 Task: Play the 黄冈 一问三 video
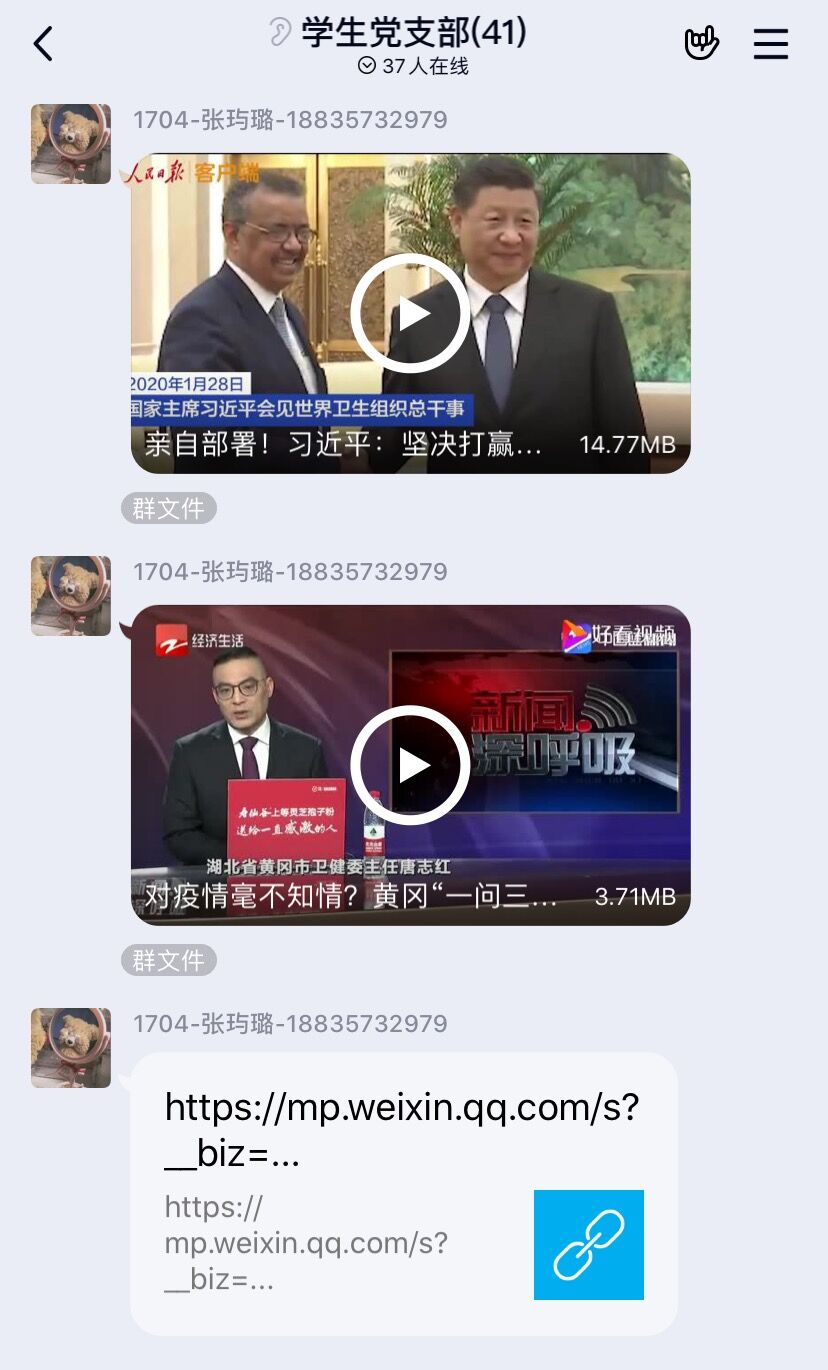(410, 765)
